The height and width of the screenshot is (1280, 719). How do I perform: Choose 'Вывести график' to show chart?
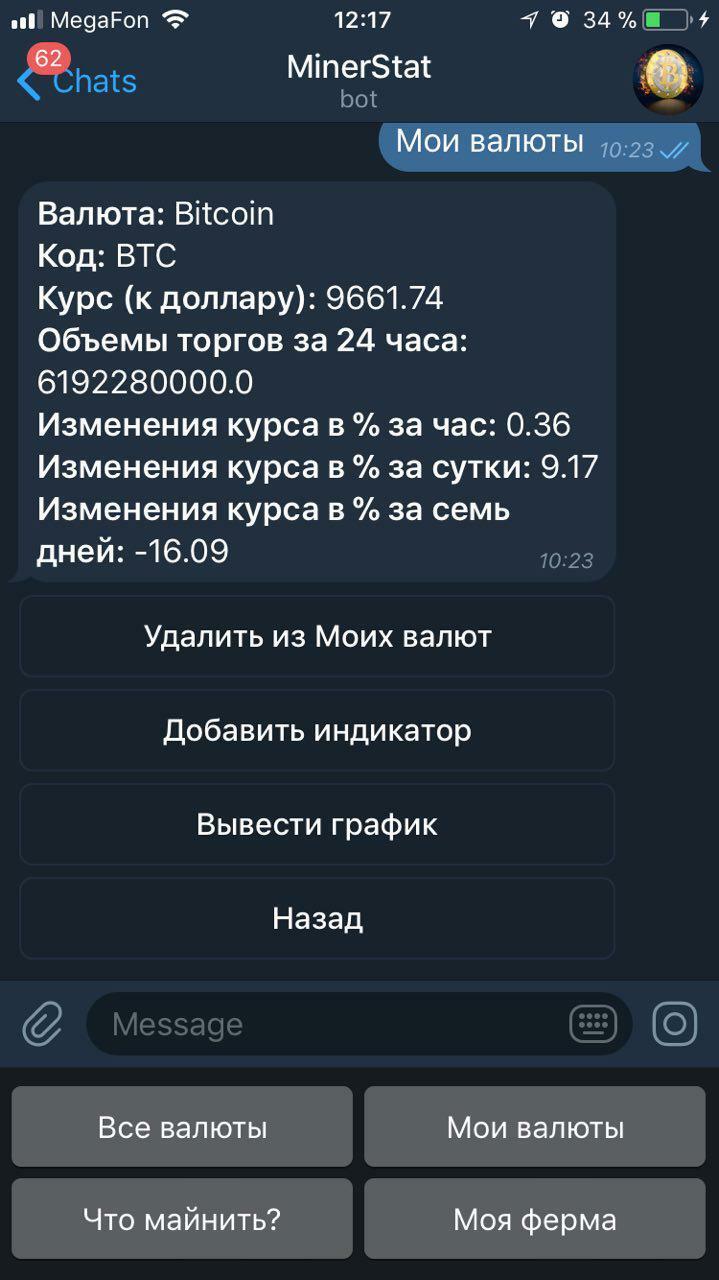317,825
